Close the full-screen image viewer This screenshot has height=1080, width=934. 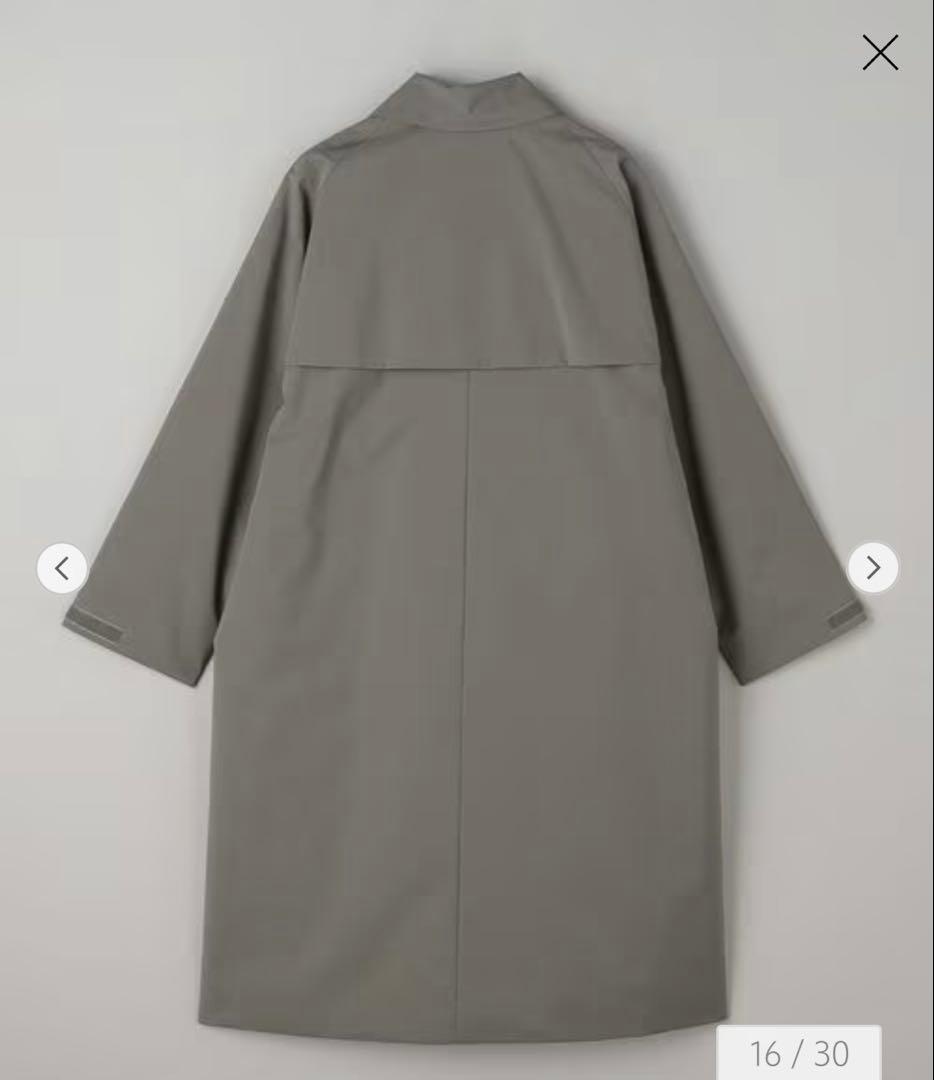[880, 52]
